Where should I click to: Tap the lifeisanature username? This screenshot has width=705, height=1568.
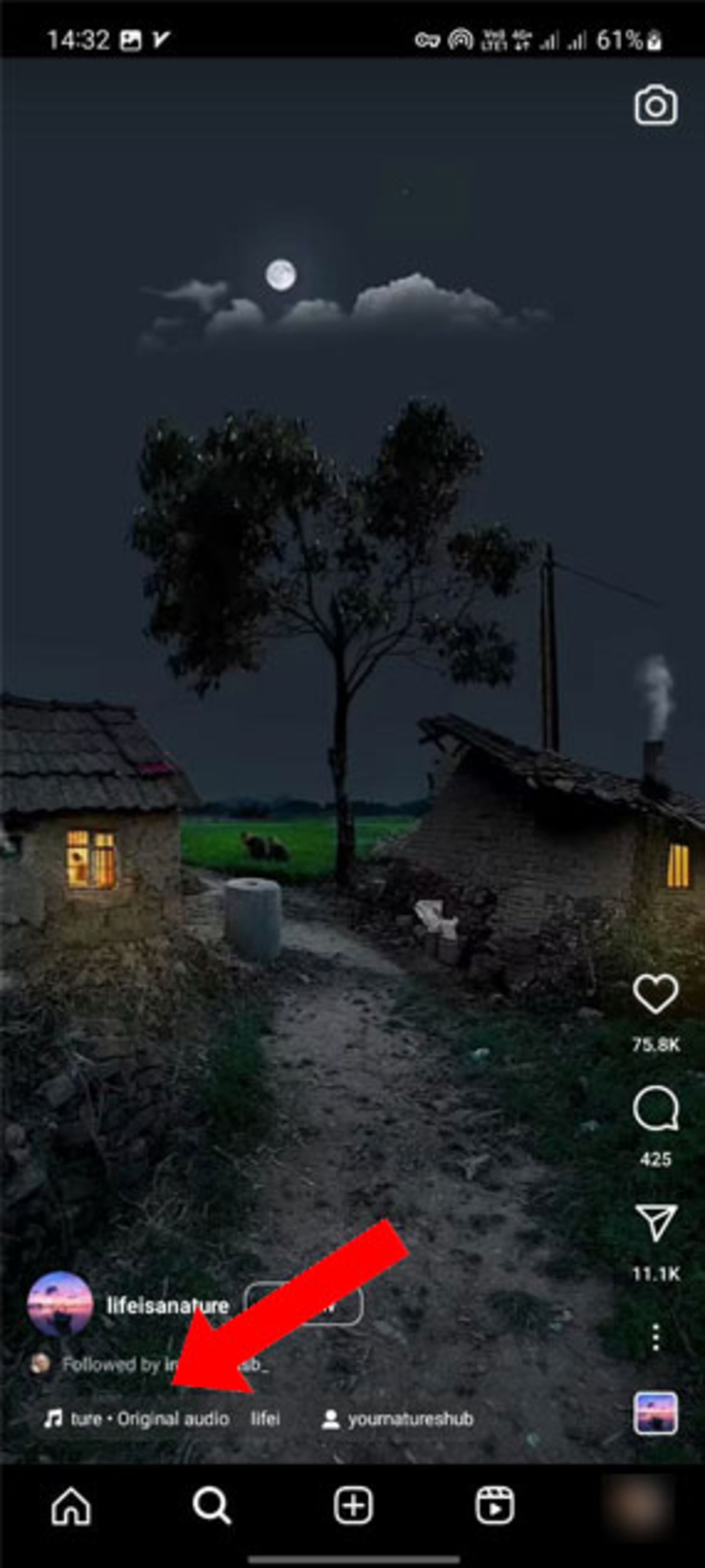click(168, 1305)
